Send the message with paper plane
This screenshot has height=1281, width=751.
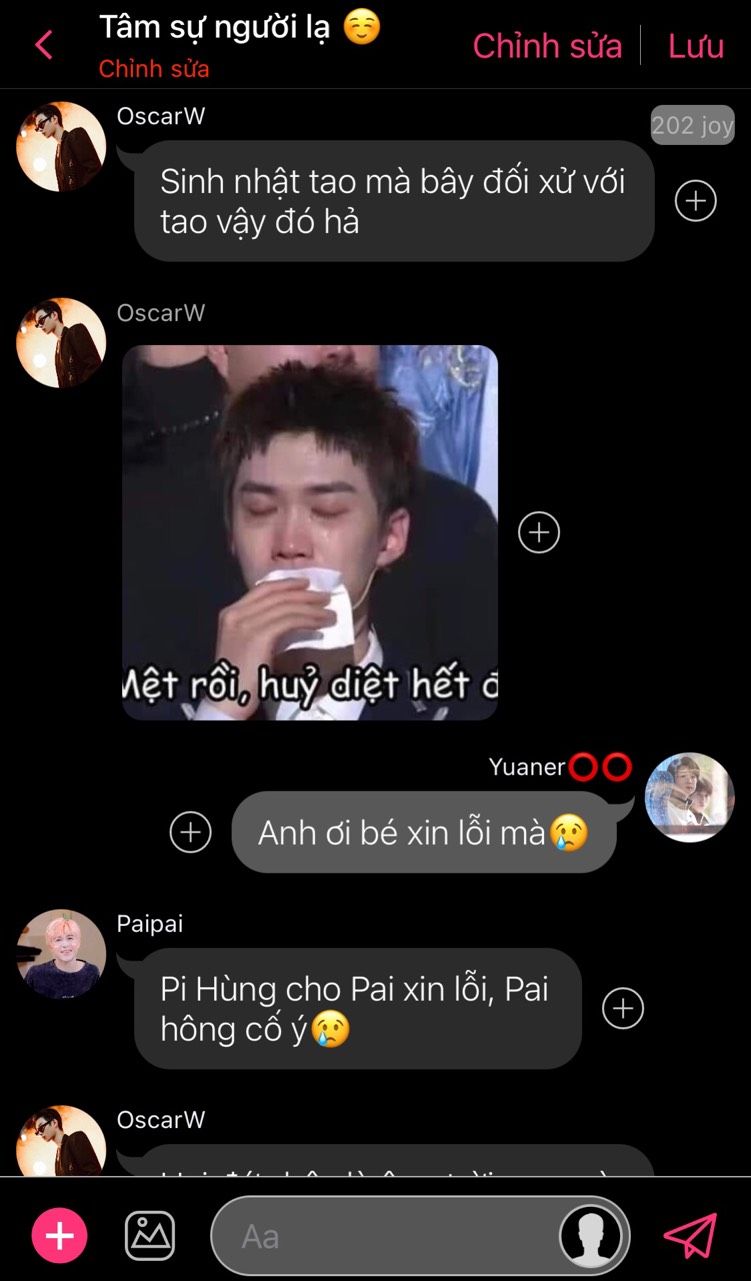point(691,1237)
